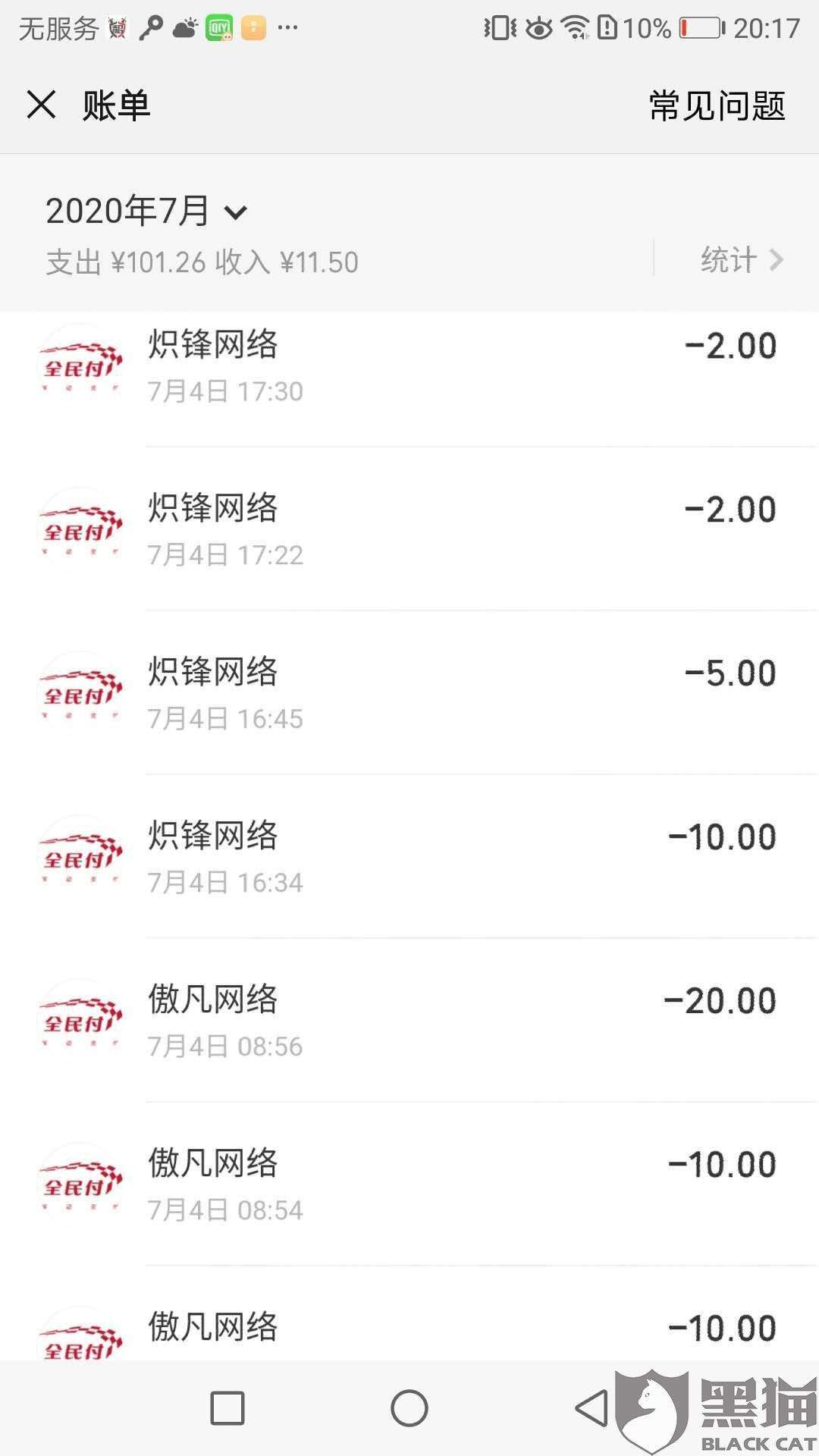Expand the 统计 statistics view
Viewport: 819px width, 1456px height.
(x=739, y=260)
